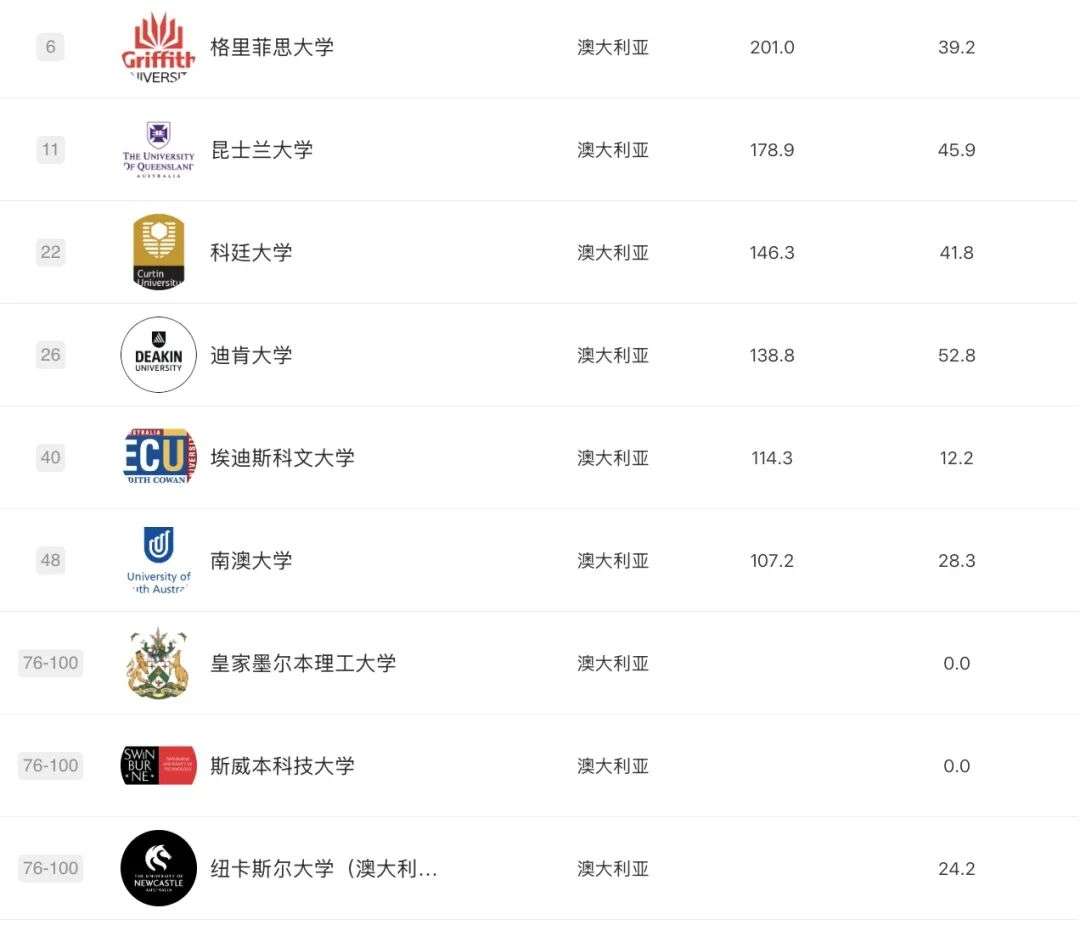
Task: Open the 南澳大学 entry
Action: click(251, 560)
